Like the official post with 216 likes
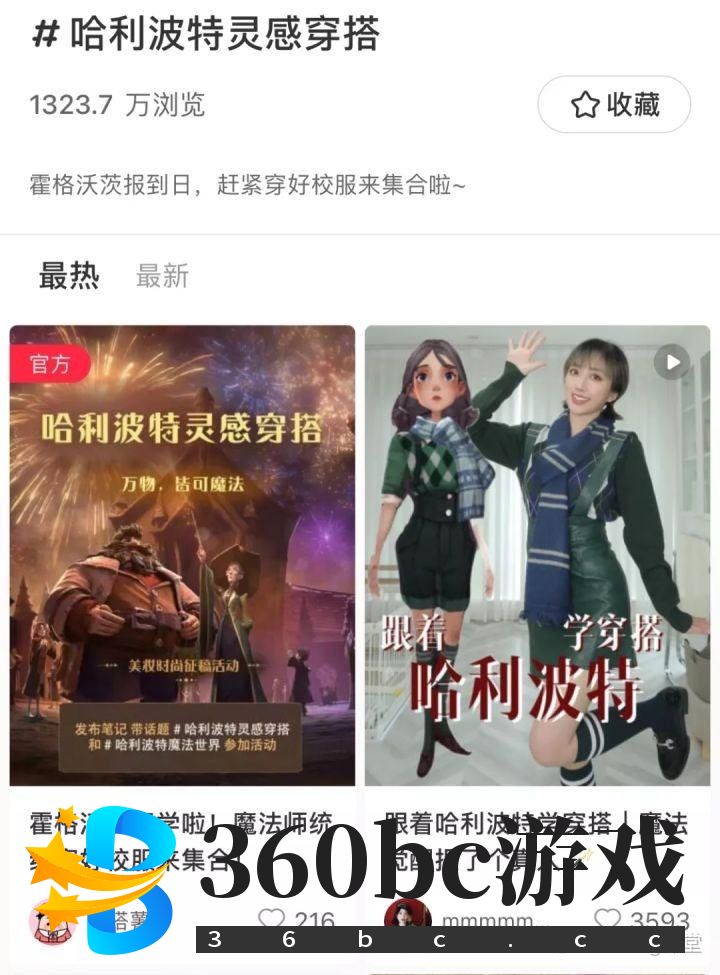Viewport: 720px width, 975px height. coord(272,919)
